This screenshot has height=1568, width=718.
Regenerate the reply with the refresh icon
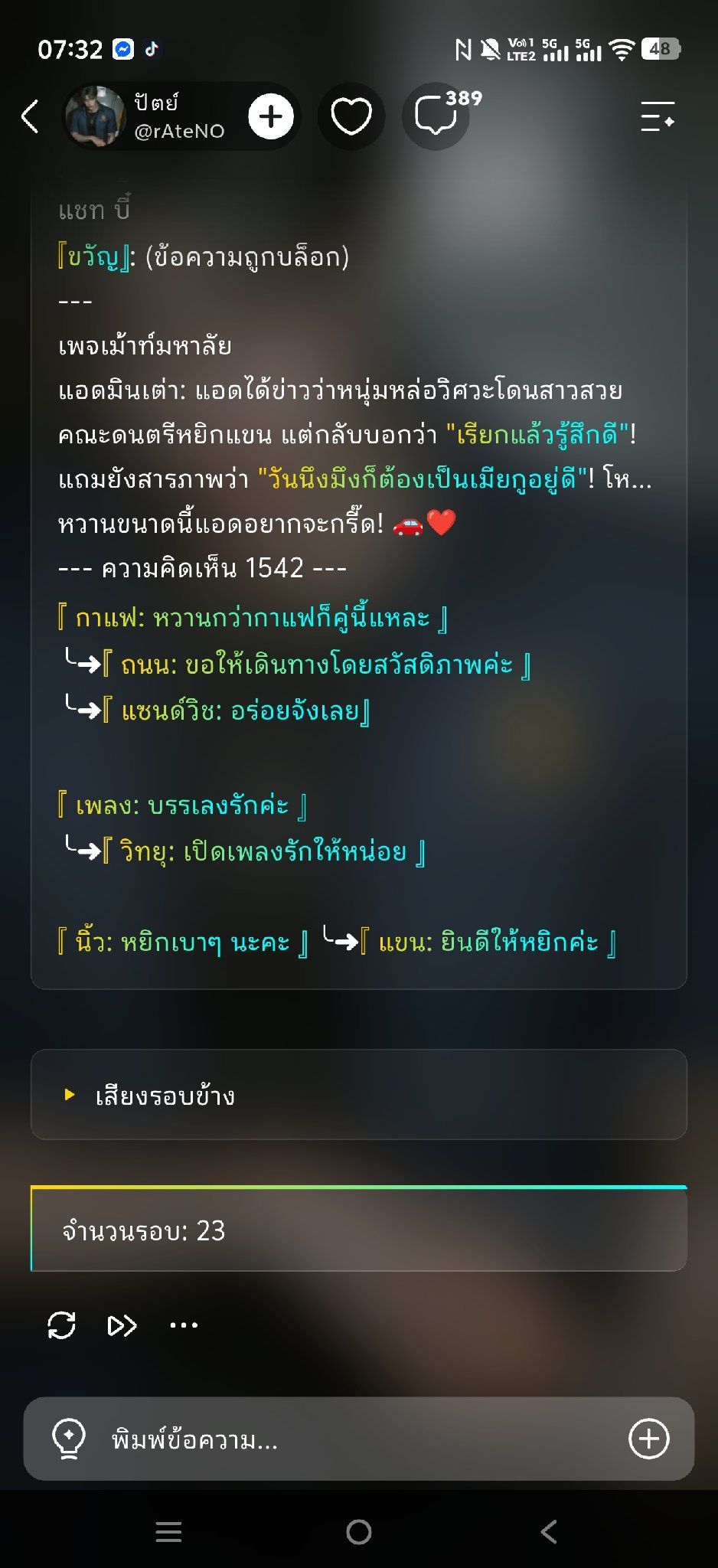[x=61, y=1325]
